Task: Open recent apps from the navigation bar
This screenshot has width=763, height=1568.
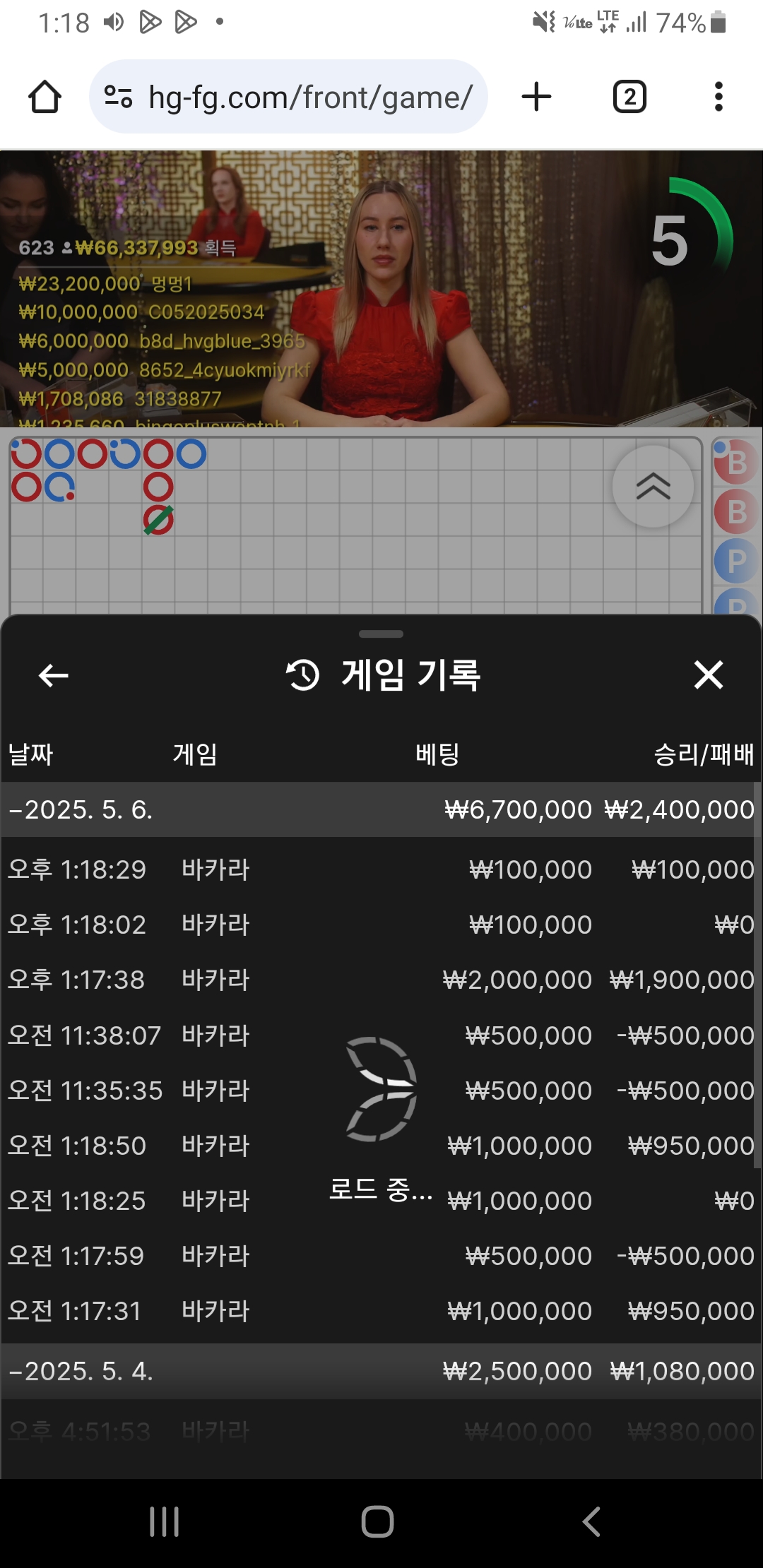Action: tap(164, 1521)
